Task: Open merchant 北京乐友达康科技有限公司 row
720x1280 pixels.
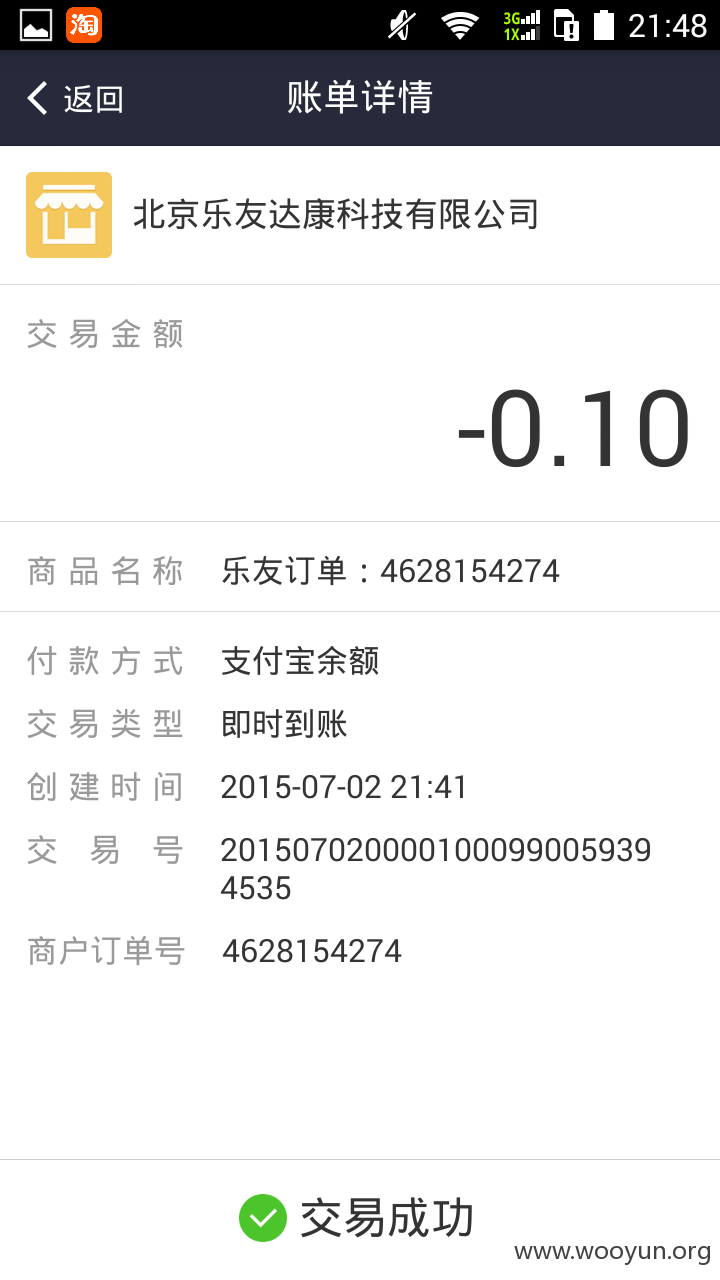Action: 360,215
